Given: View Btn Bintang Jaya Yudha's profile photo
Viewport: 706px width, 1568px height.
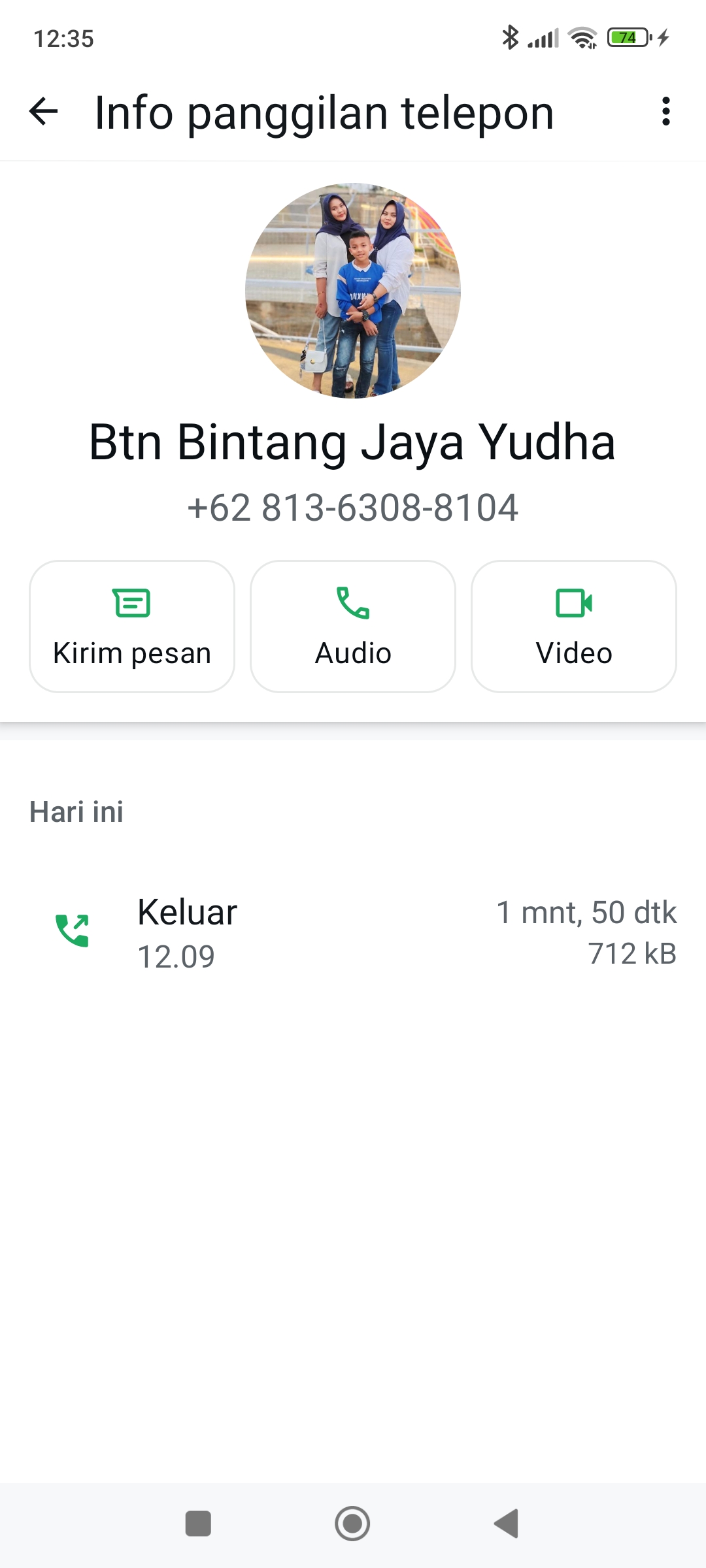Looking at the screenshot, I should 353,291.
